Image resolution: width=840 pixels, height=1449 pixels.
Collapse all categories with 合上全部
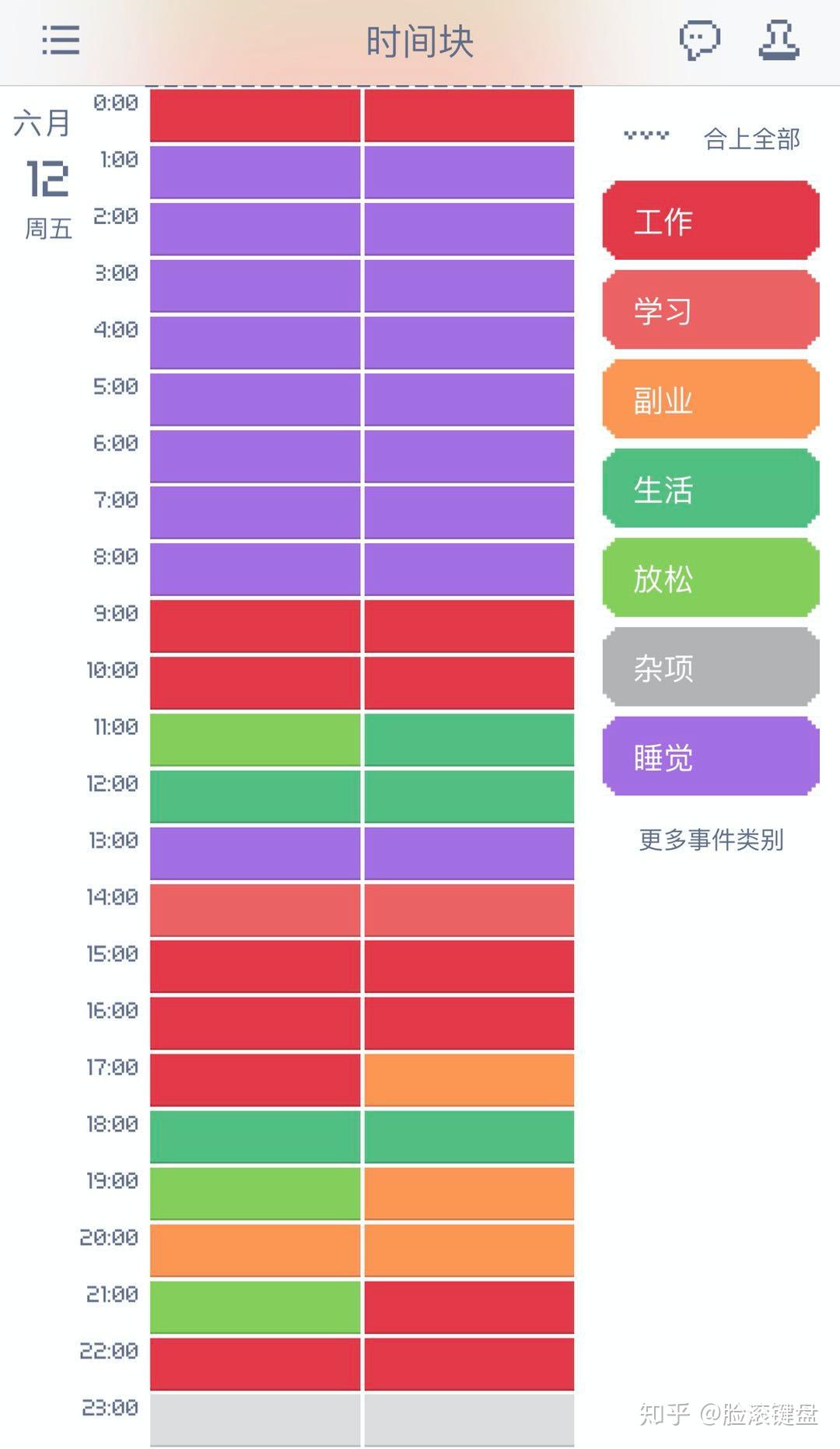(x=751, y=139)
